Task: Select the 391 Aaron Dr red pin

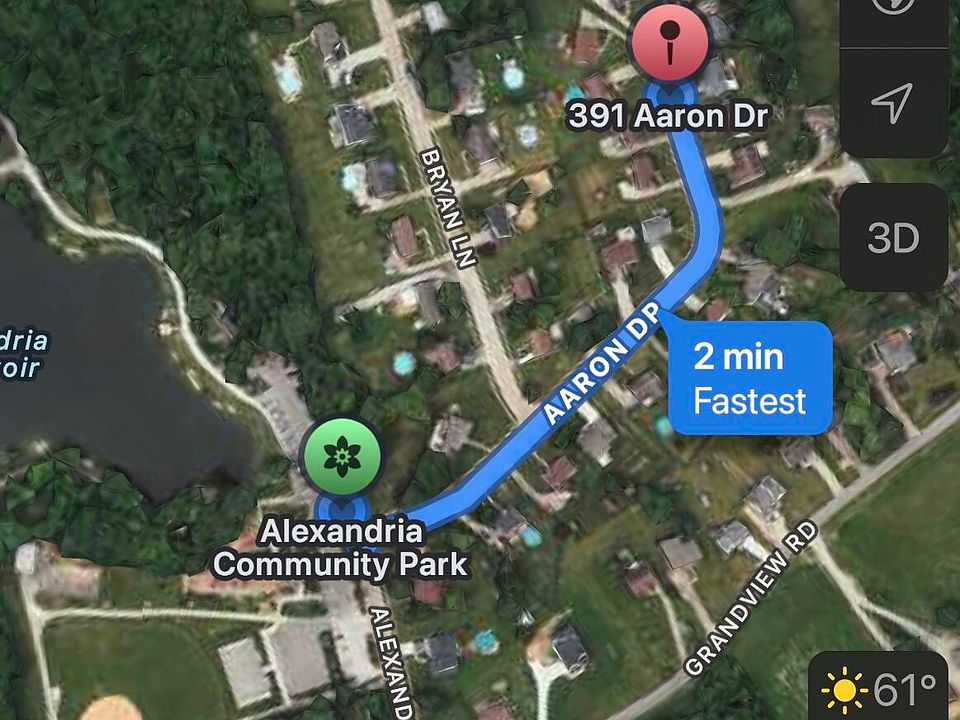Action: point(670,40)
